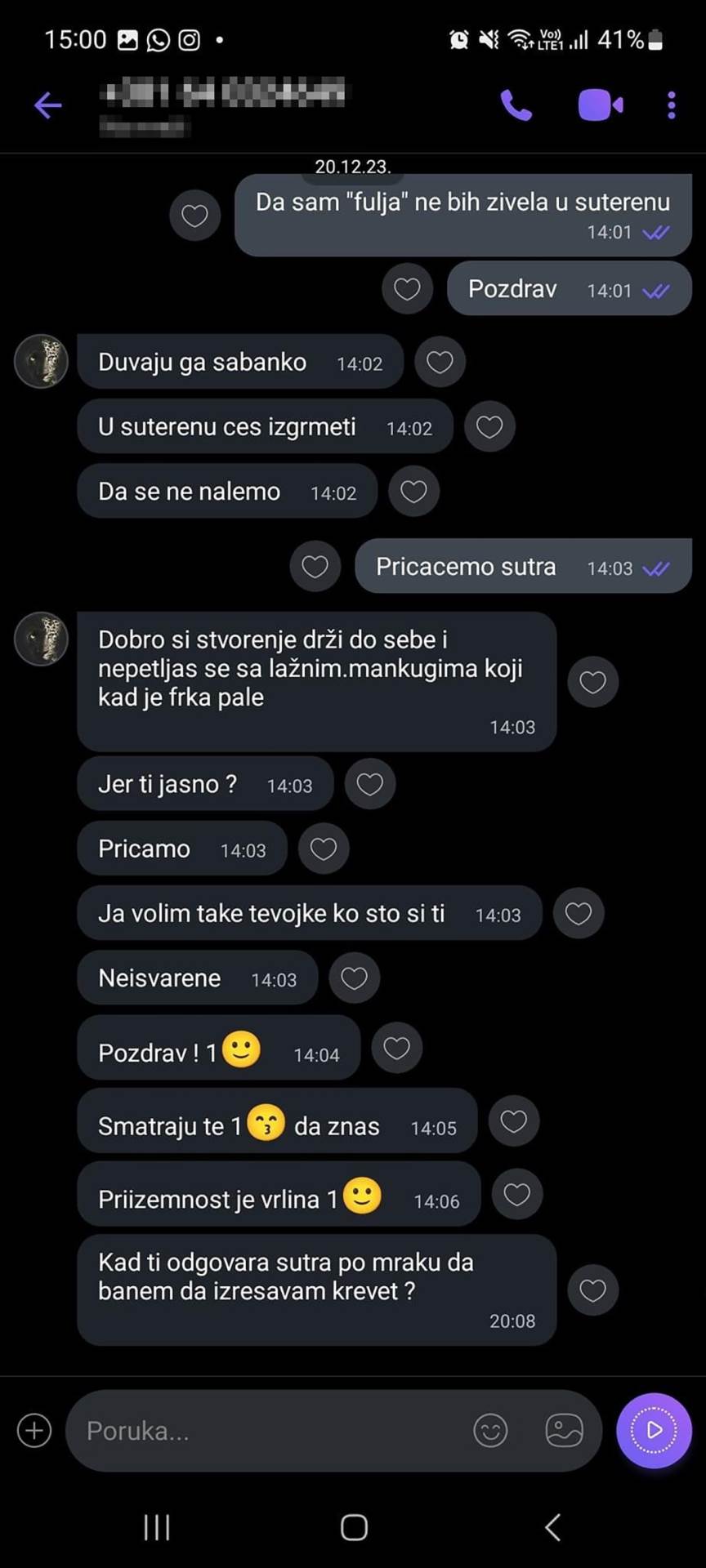Like the message "Priizemnost je vrlina"
Screen dimensions: 706x1568
[516, 1195]
